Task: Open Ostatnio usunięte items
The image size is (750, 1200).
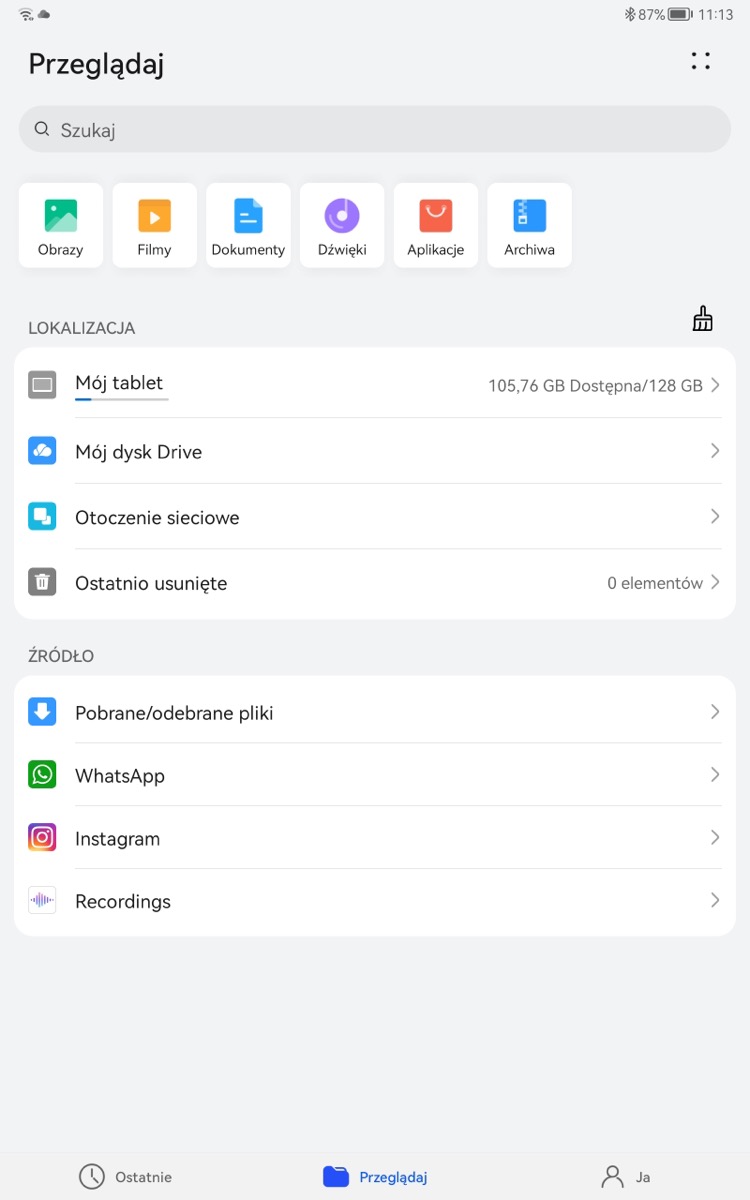Action: pyautogui.click(x=375, y=583)
